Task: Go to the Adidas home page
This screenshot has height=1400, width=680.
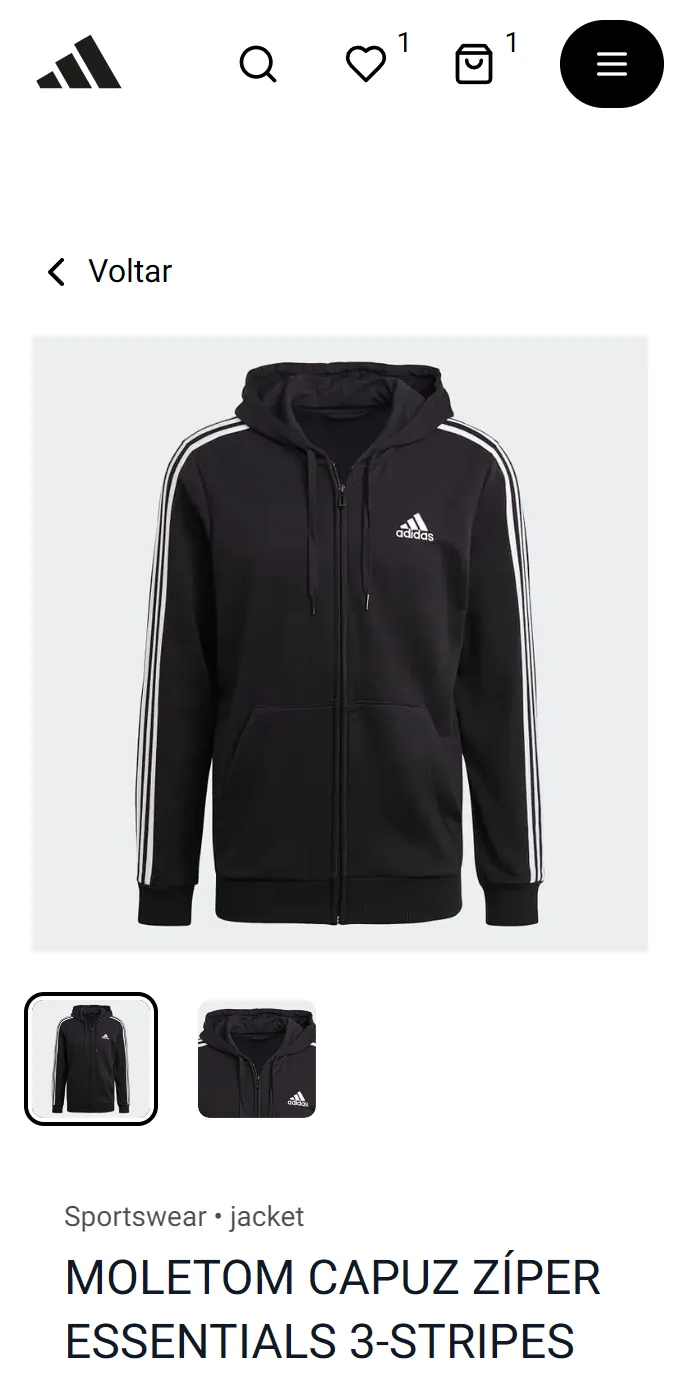Action: [x=79, y=63]
